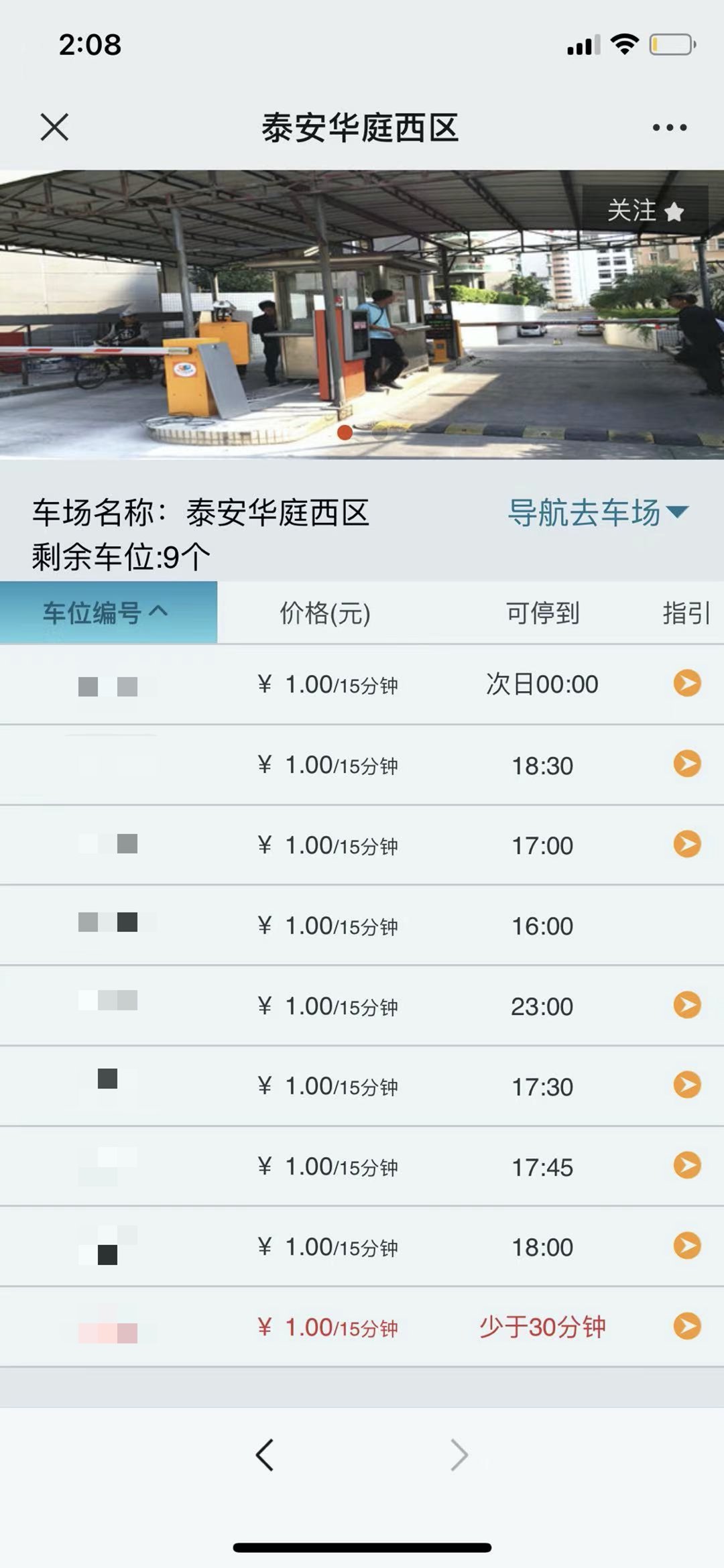Open guidance arrow for 23:00 spot
Viewport: 724px width, 1568px height.
pos(687,1006)
